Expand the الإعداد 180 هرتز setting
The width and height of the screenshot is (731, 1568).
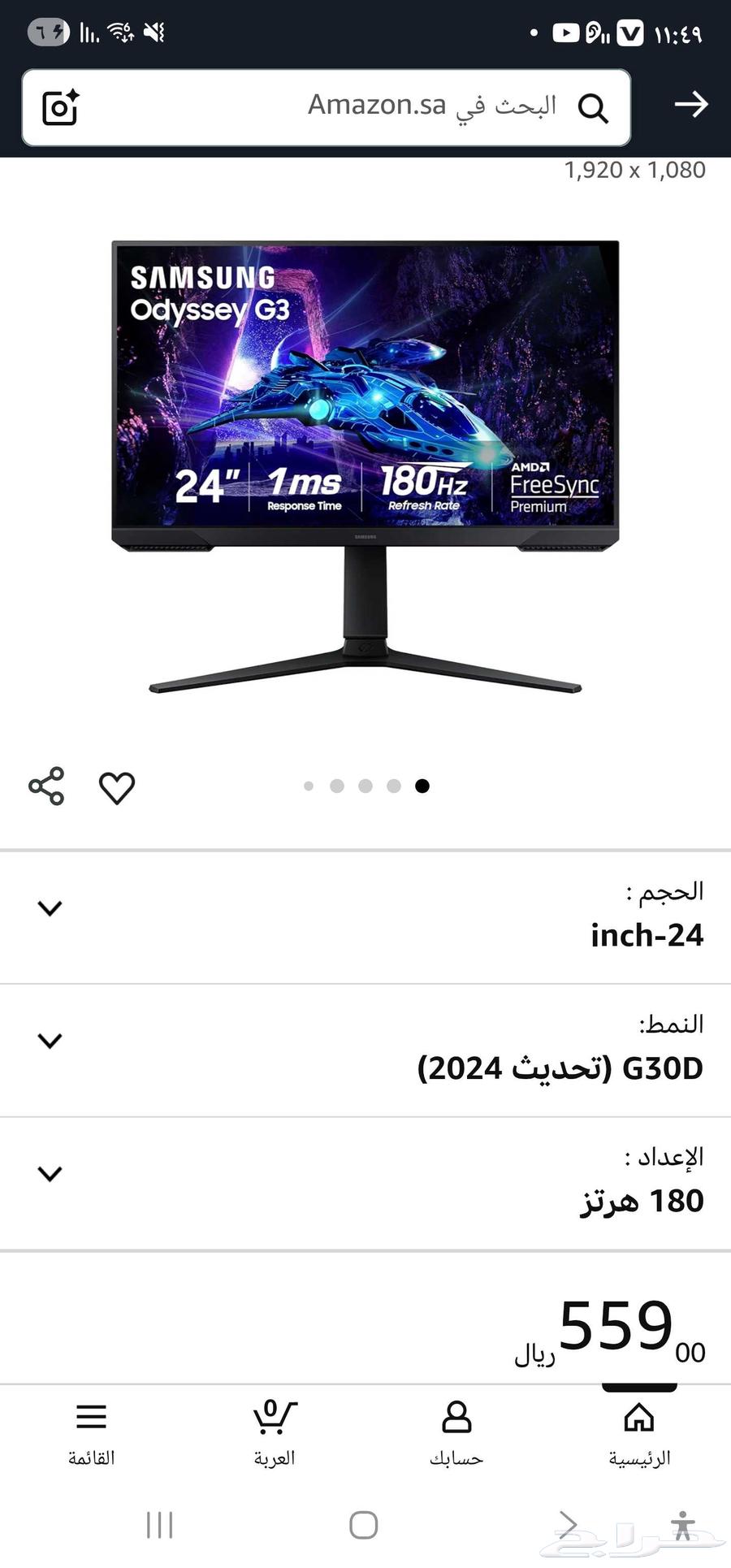click(x=50, y=1172)
